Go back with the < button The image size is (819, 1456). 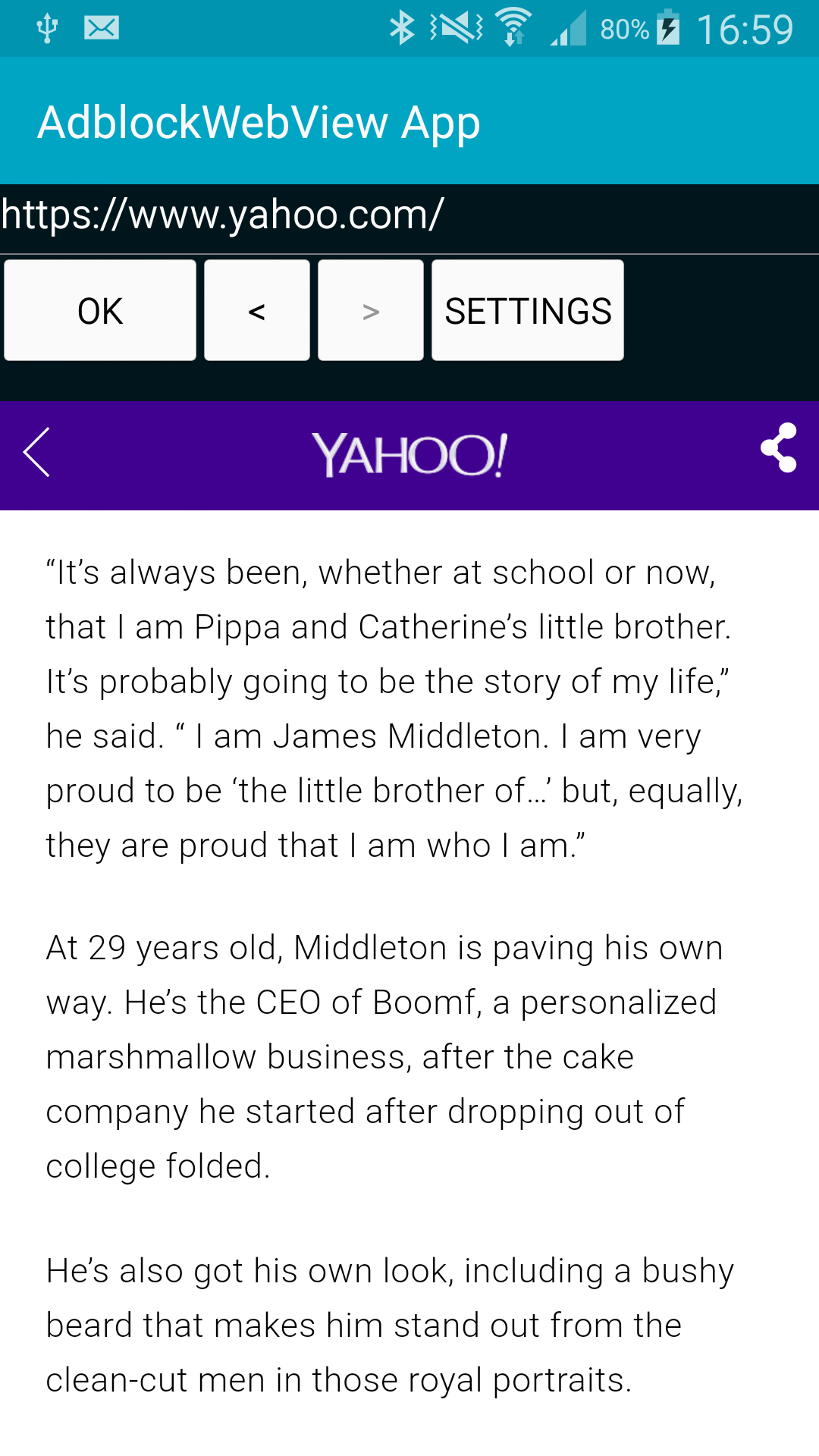[x=257, y=310]
